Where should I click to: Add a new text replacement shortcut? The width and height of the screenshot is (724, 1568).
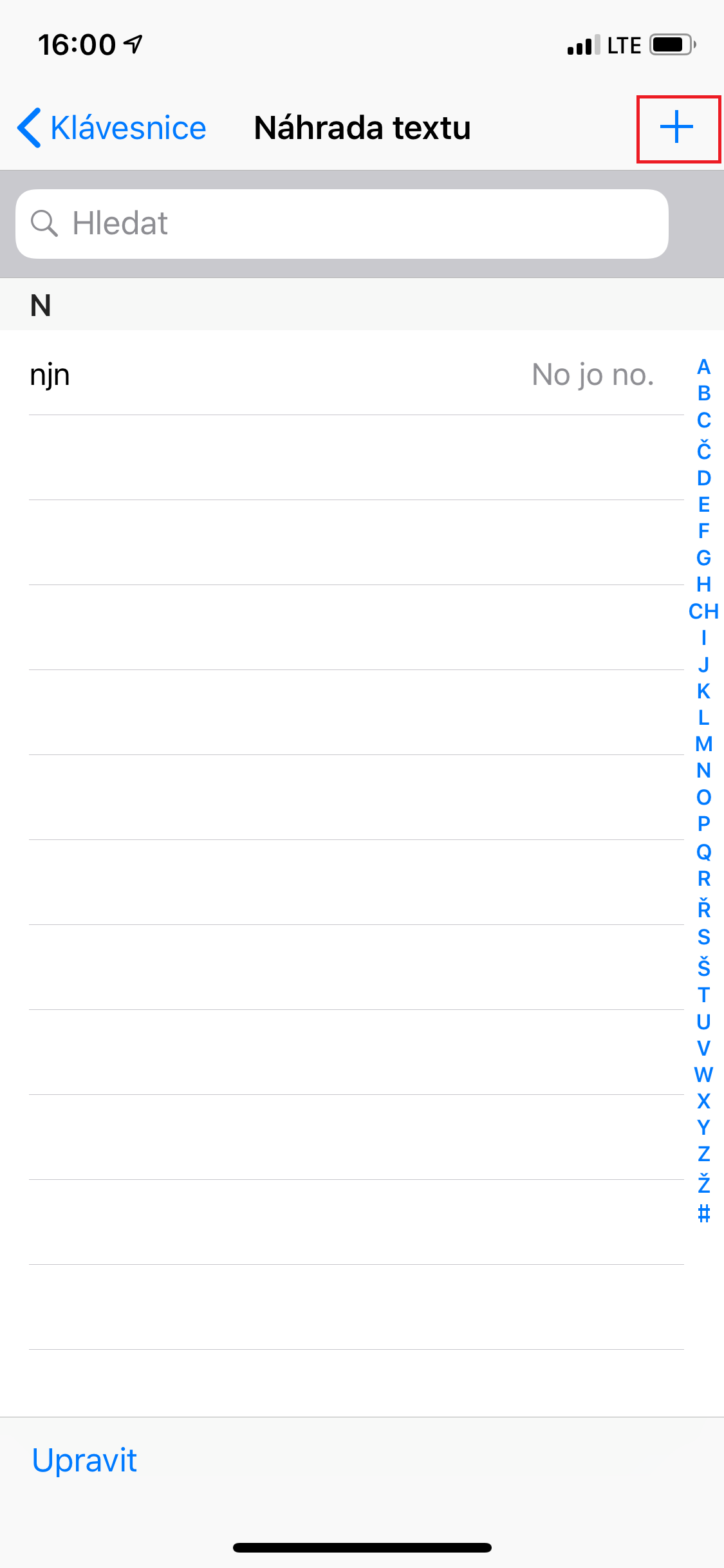(677, 127)
